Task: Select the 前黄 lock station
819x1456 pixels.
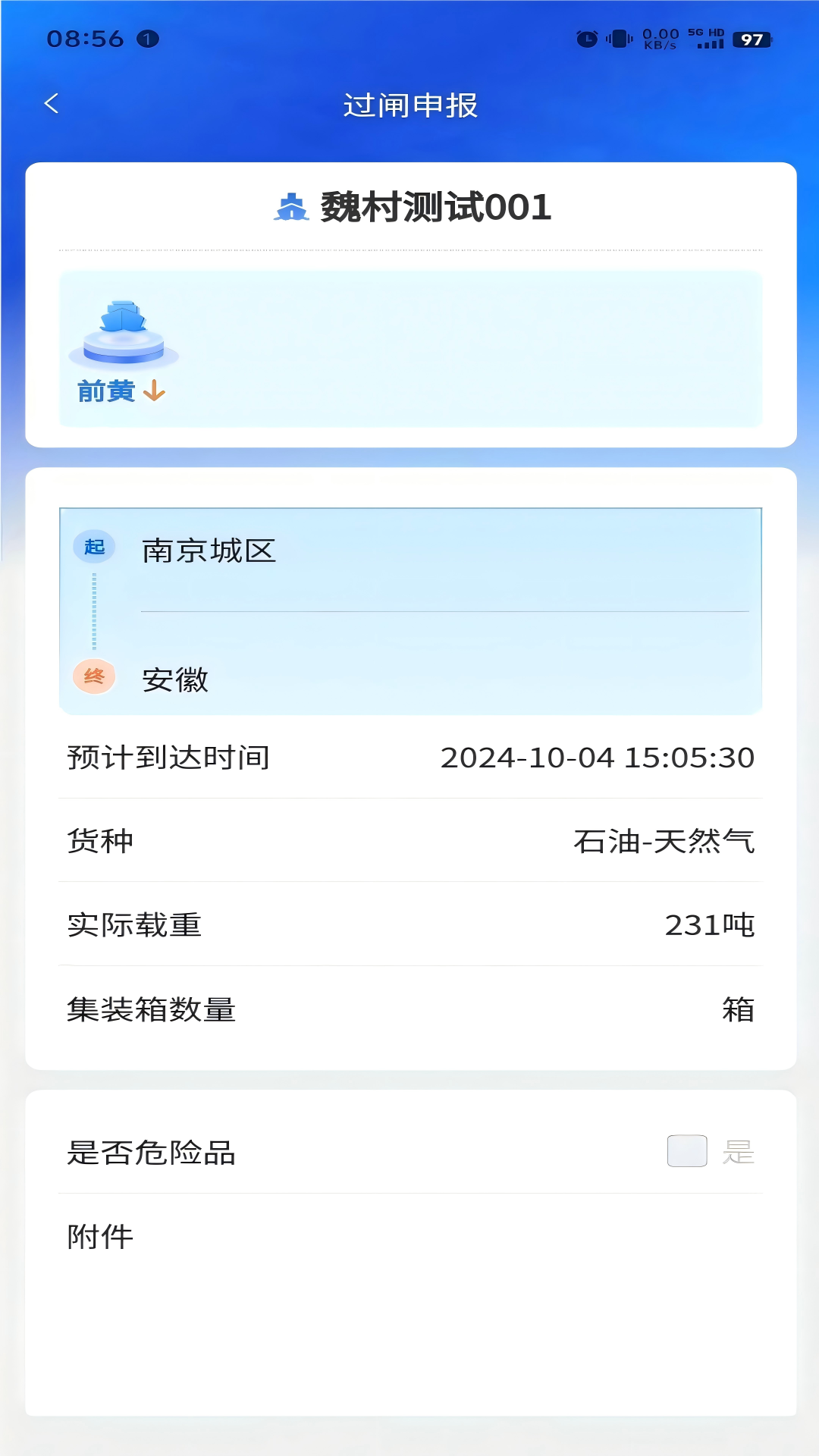Action: click(123, 351)
